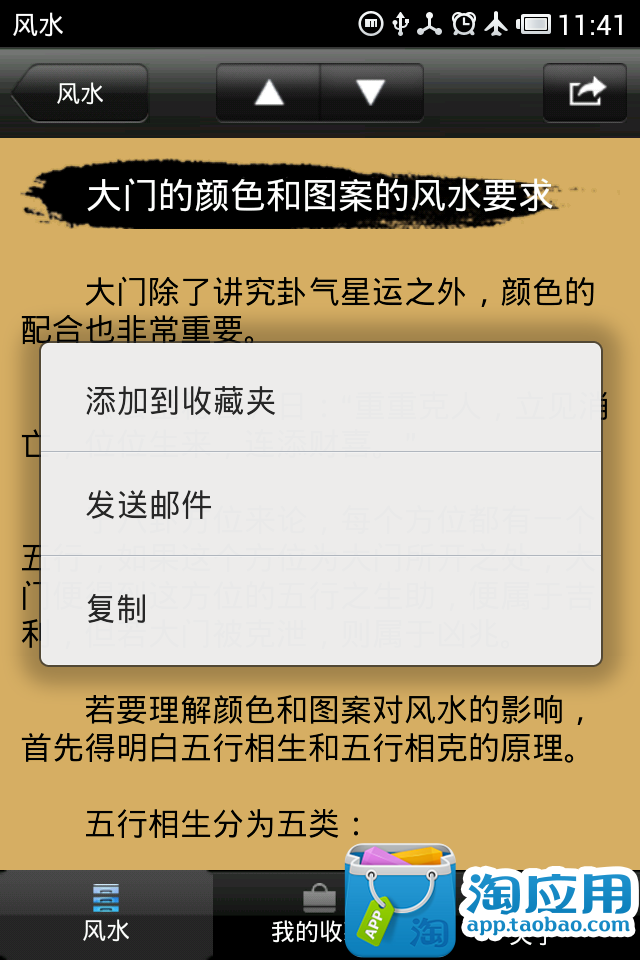Open the 我的收藏 tab
The width and height of the screenshot is (640, 960).
(x=308, y=915)
